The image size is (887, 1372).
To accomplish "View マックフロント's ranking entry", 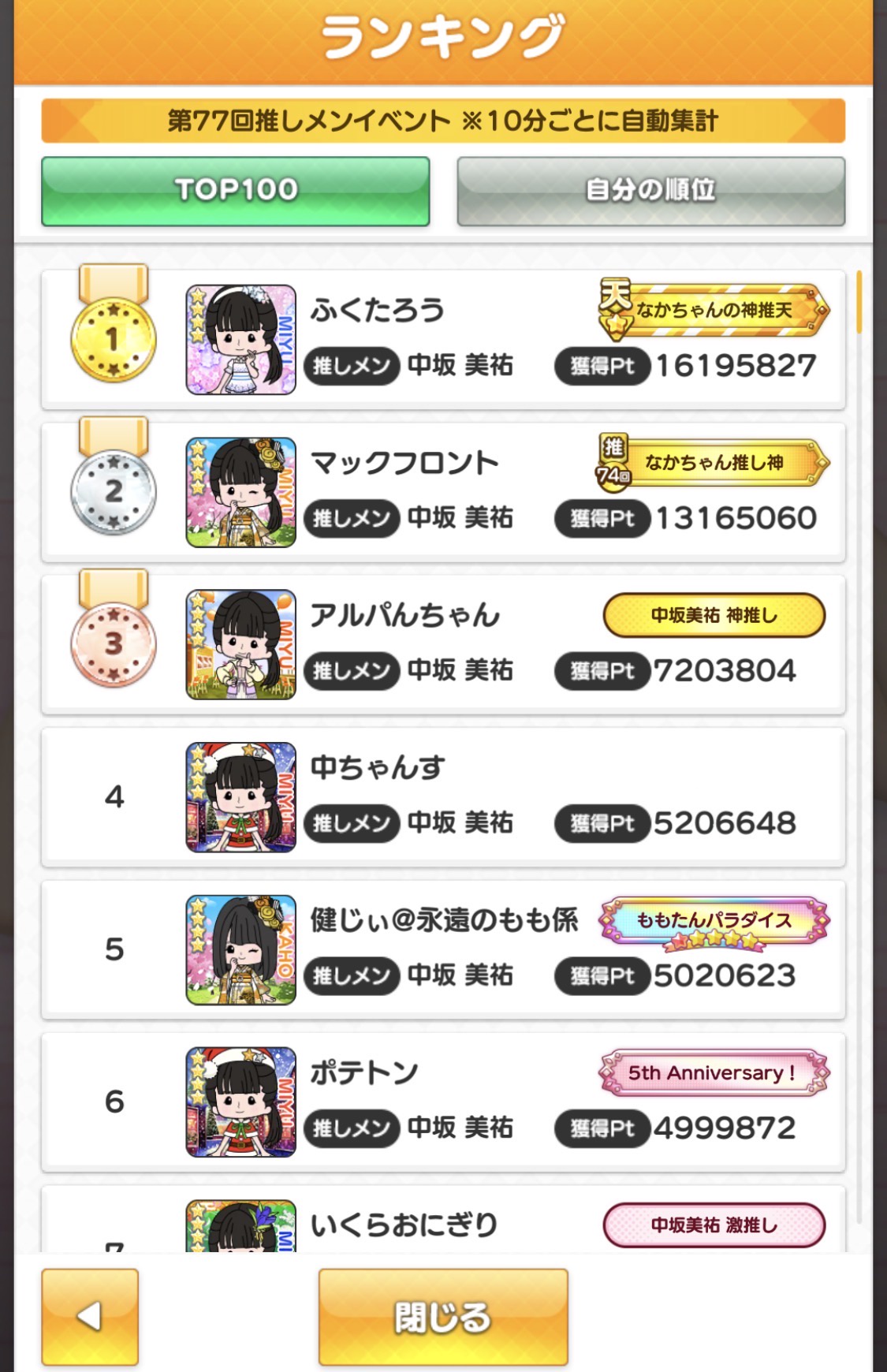I will (x=442, y=492).
